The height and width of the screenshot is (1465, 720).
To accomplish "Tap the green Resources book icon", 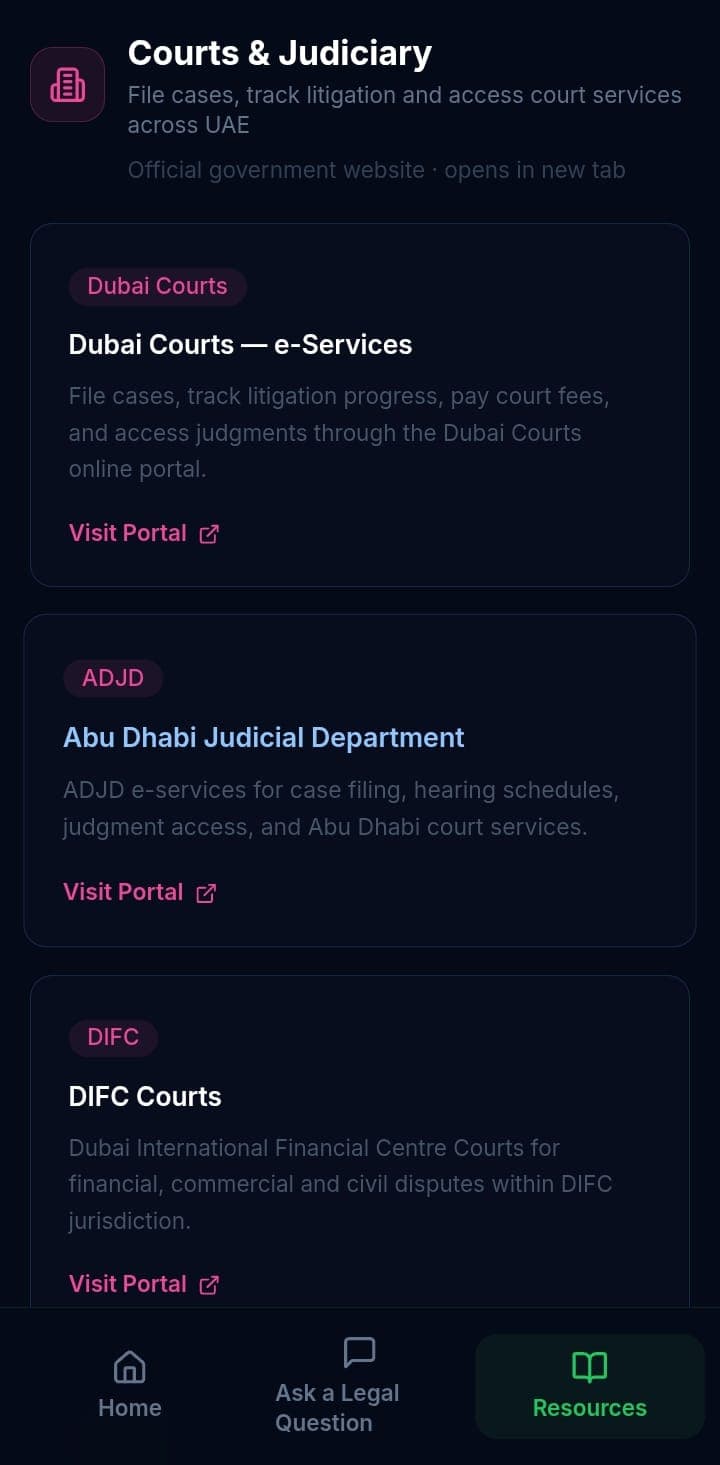I will [589, 1367].
